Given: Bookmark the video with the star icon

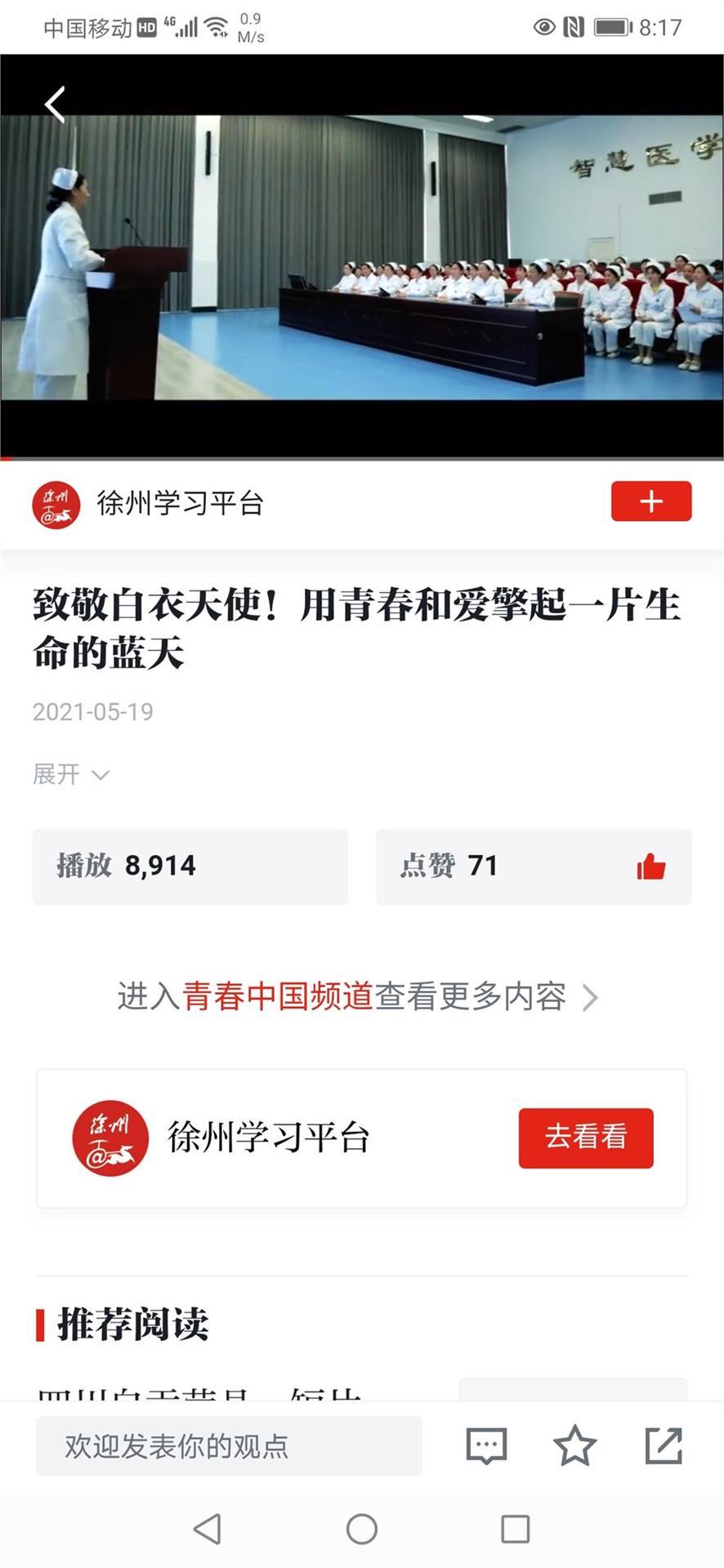Looking at the screenshot, I should coord(575,1445).
